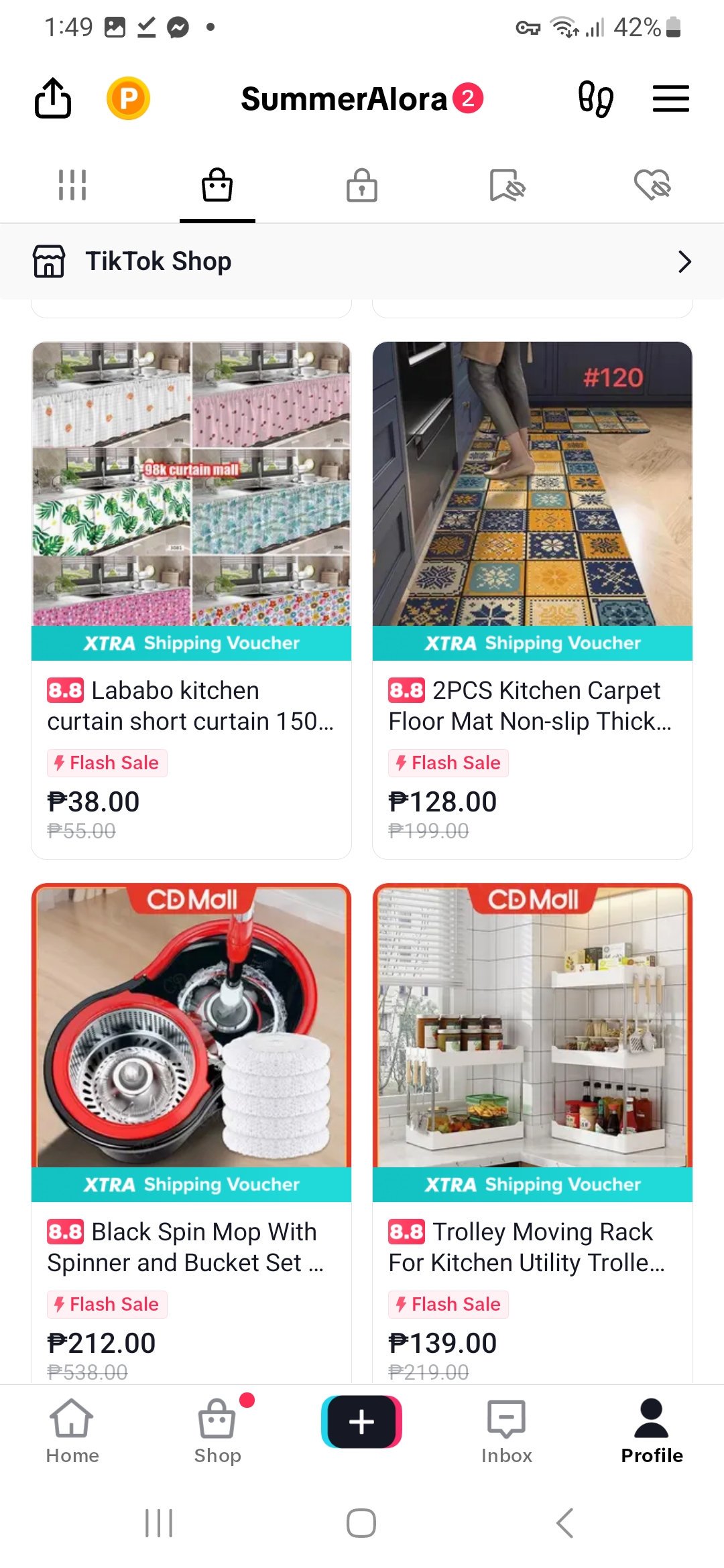Switch to the hidden bookmarks tab
This screenshot has height=1568, width=724.
[x=507, y=185]
